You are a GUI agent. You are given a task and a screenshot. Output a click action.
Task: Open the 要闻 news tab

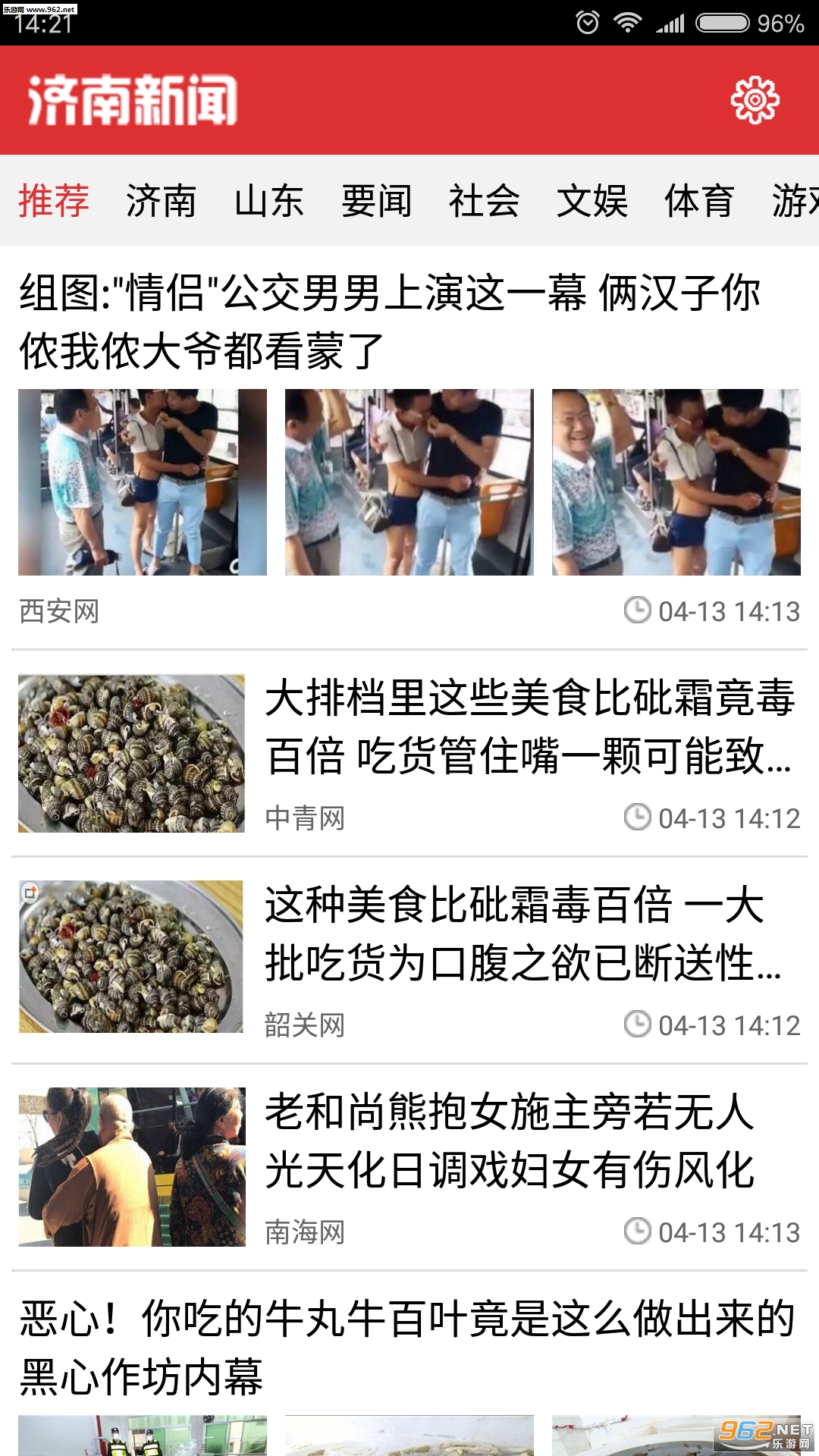[377, 201]
